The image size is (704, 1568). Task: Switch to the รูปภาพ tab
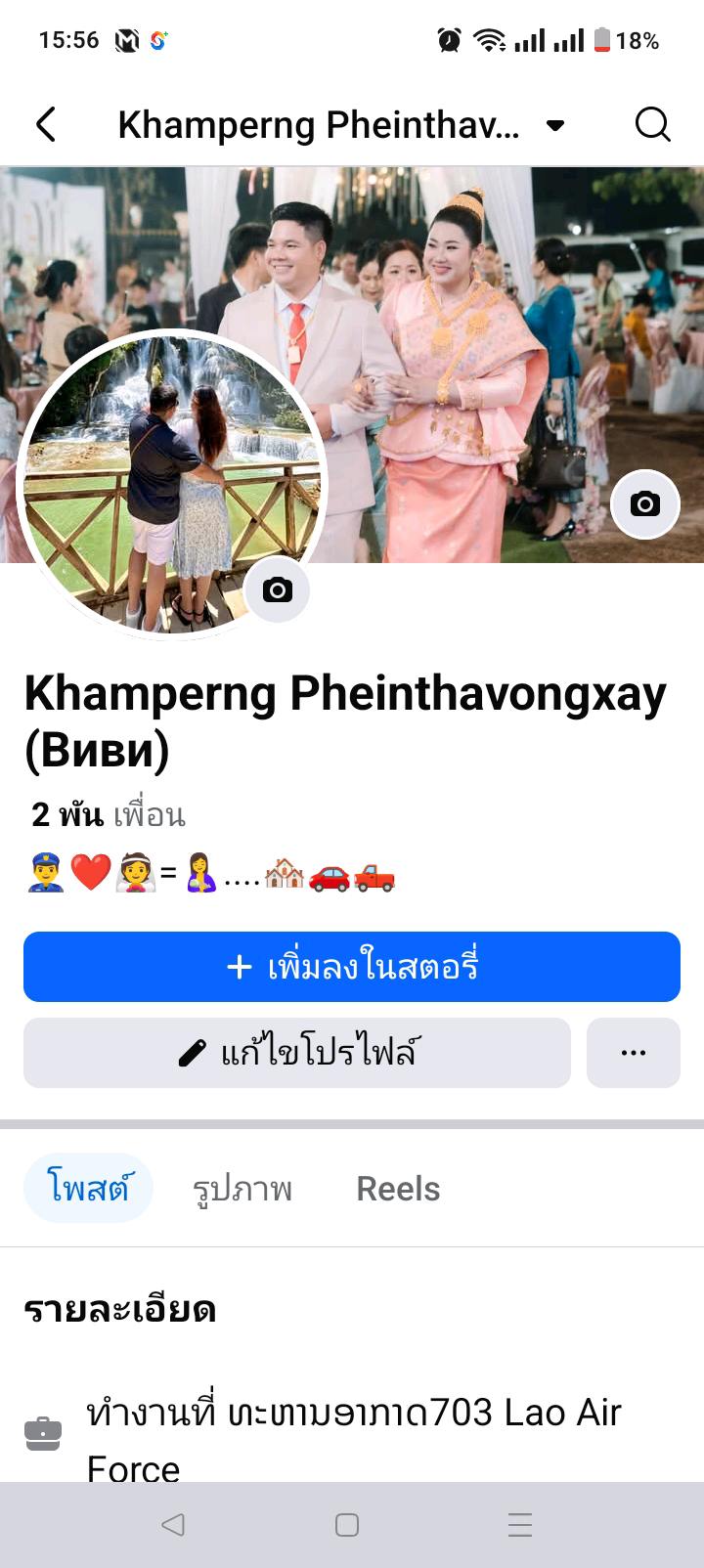(x=242, y=1189)
